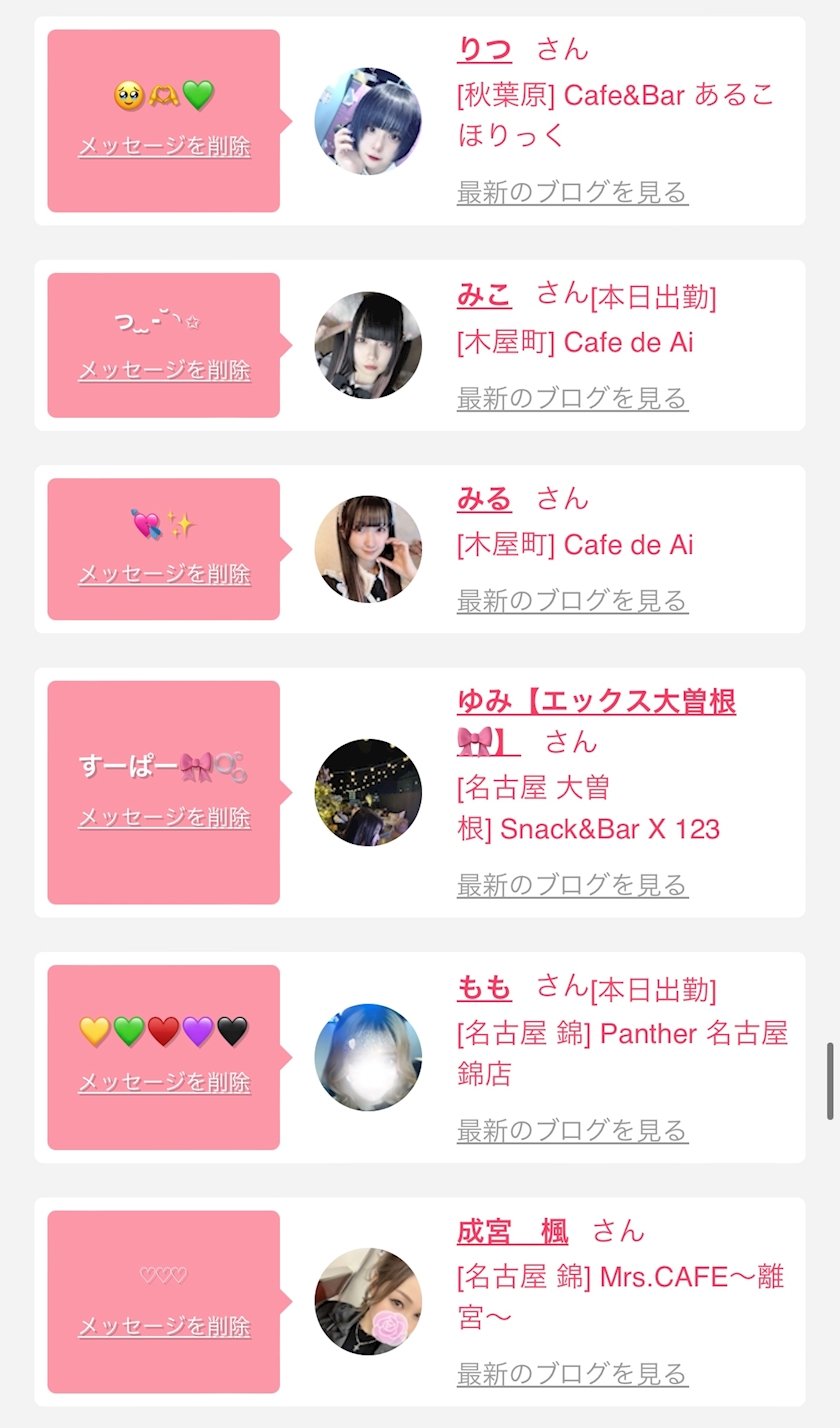840x1428 pixels.
Task: Delete the message sent to みこ
Action: click(x=164, y=371)
